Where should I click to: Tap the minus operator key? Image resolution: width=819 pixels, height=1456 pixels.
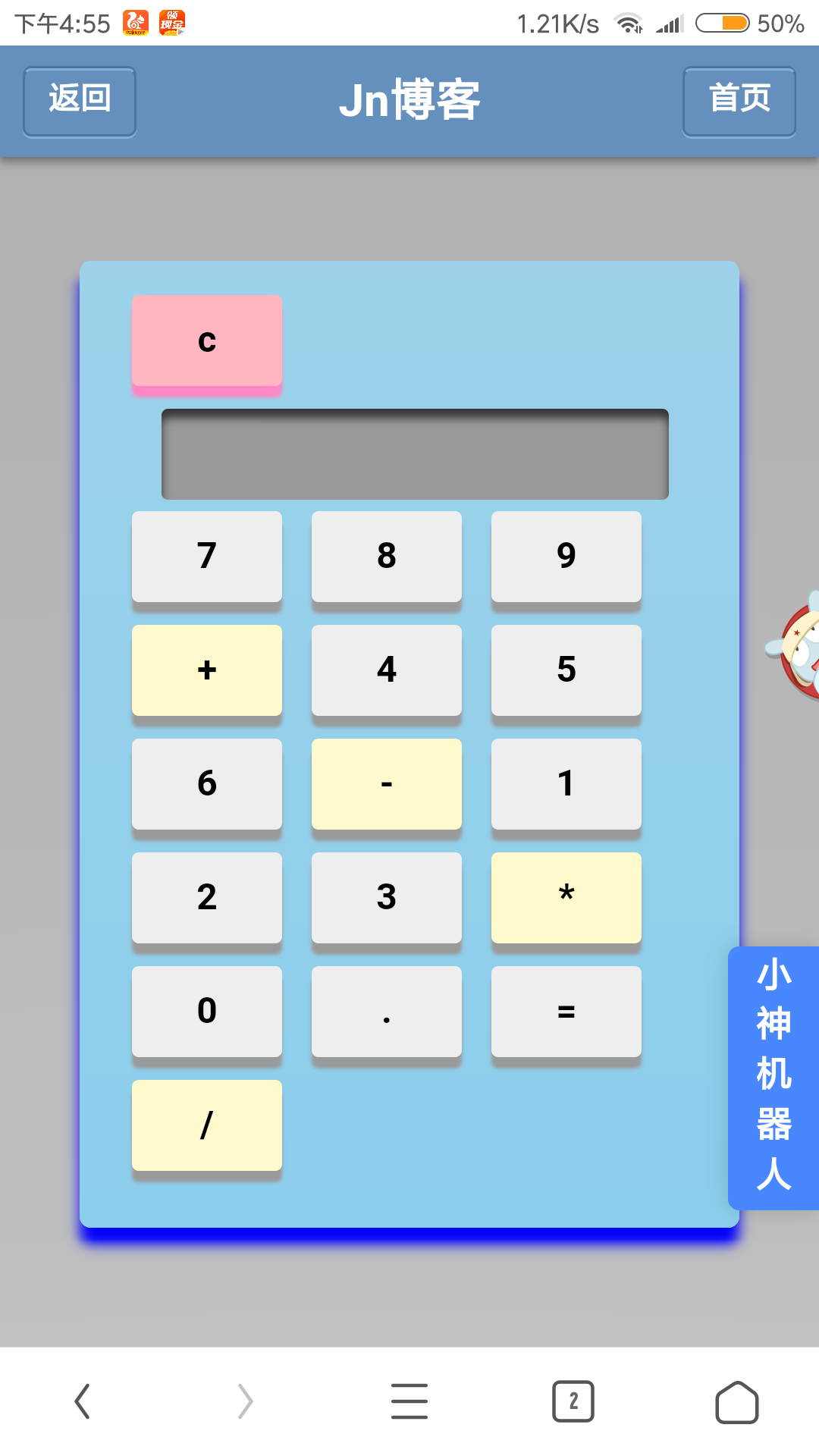pyautogui.click(x=387, y=783)
